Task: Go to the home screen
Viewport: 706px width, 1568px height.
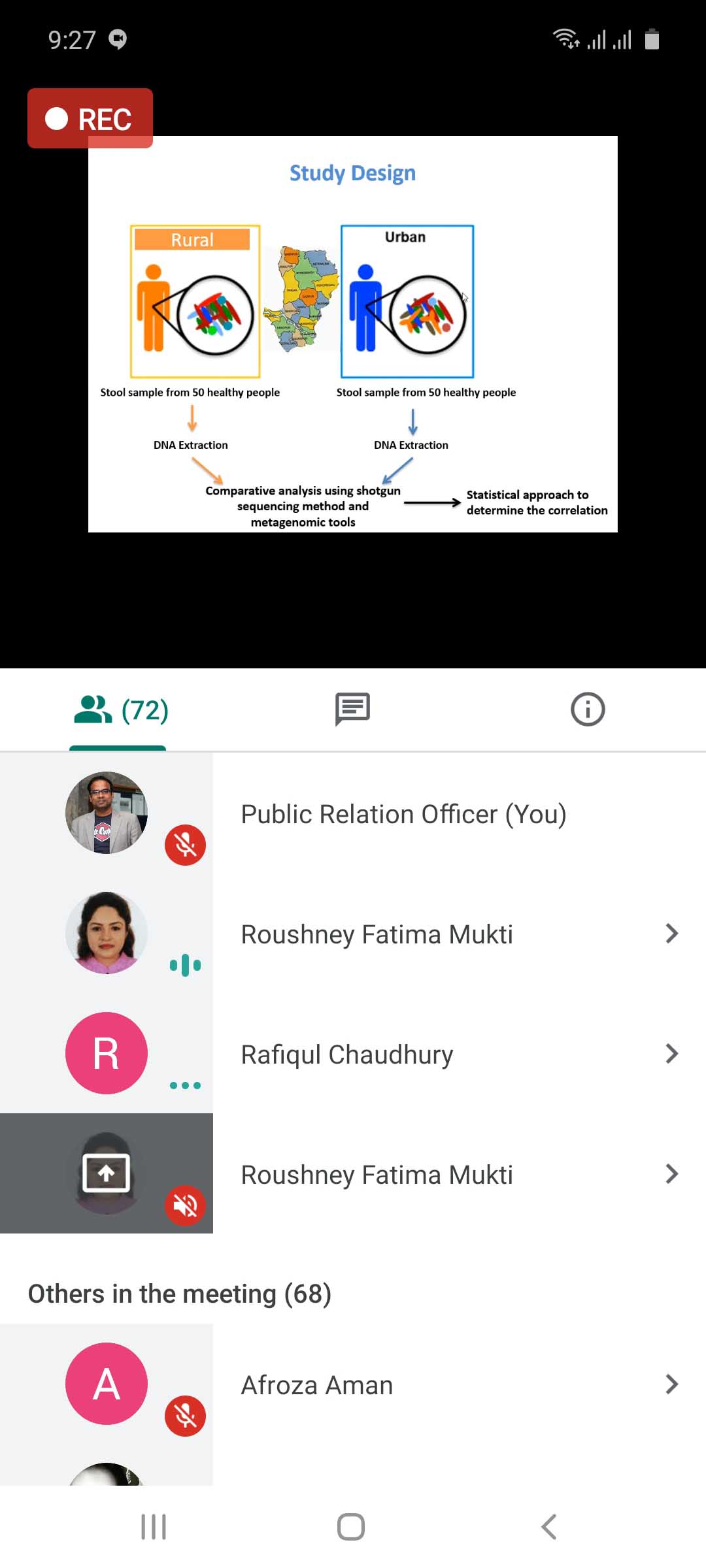Action: point(351,1527)
